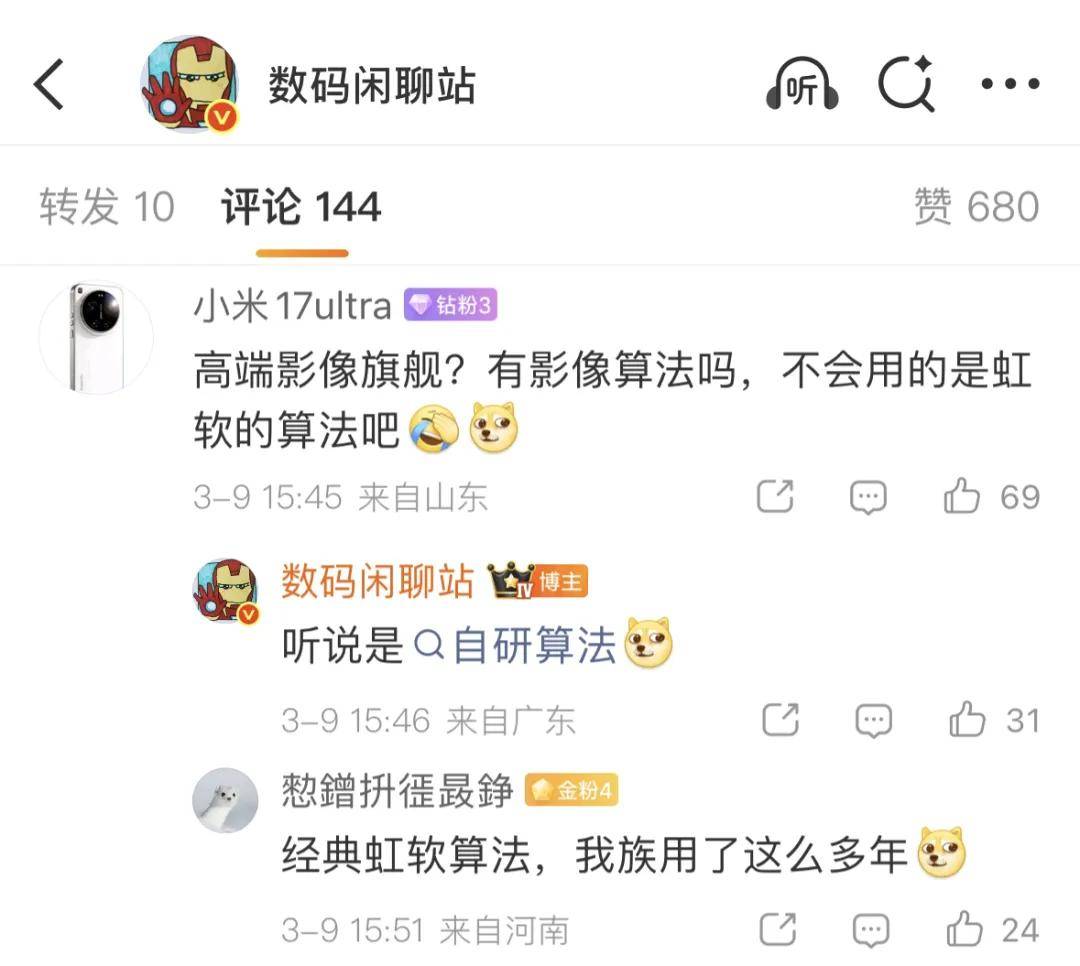Open 小米17ultra commenter's avatar
1080x966 pixels.
96,337
